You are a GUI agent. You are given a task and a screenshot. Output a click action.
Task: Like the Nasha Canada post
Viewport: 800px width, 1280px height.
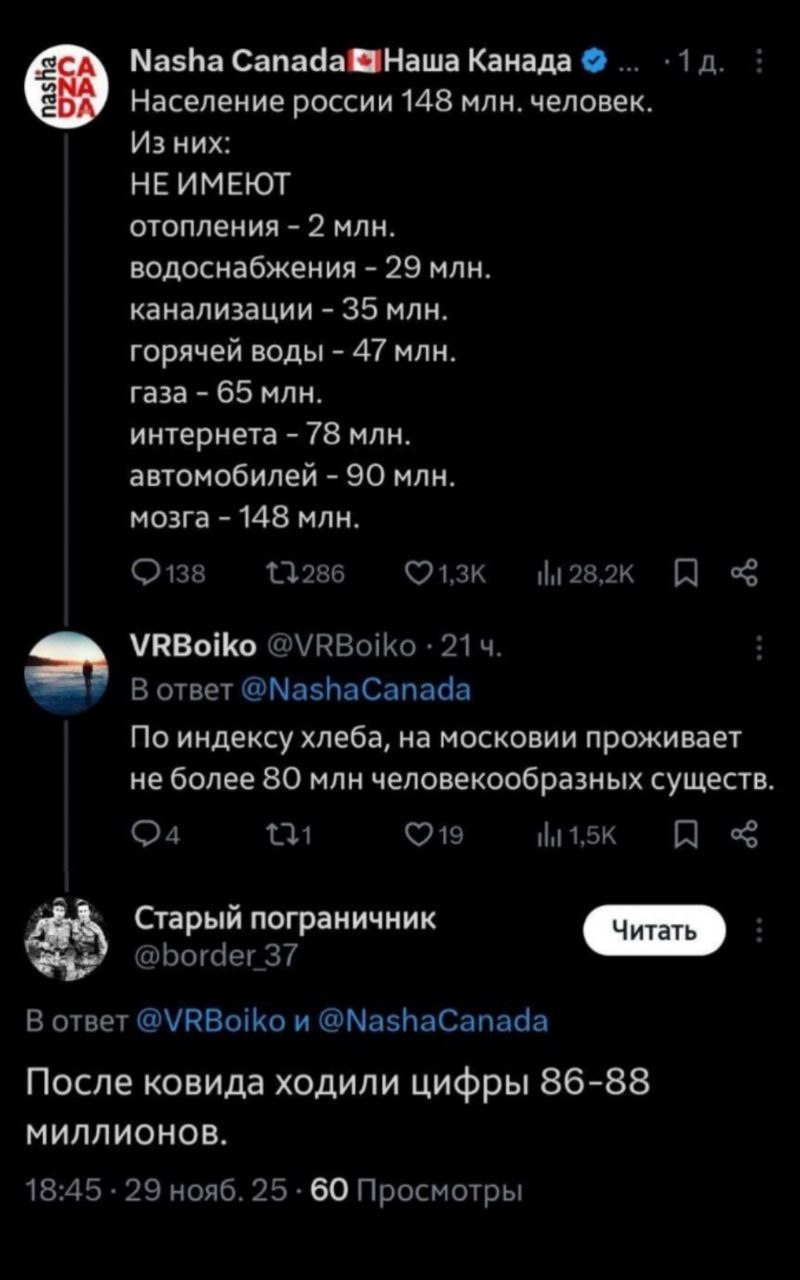418,573
